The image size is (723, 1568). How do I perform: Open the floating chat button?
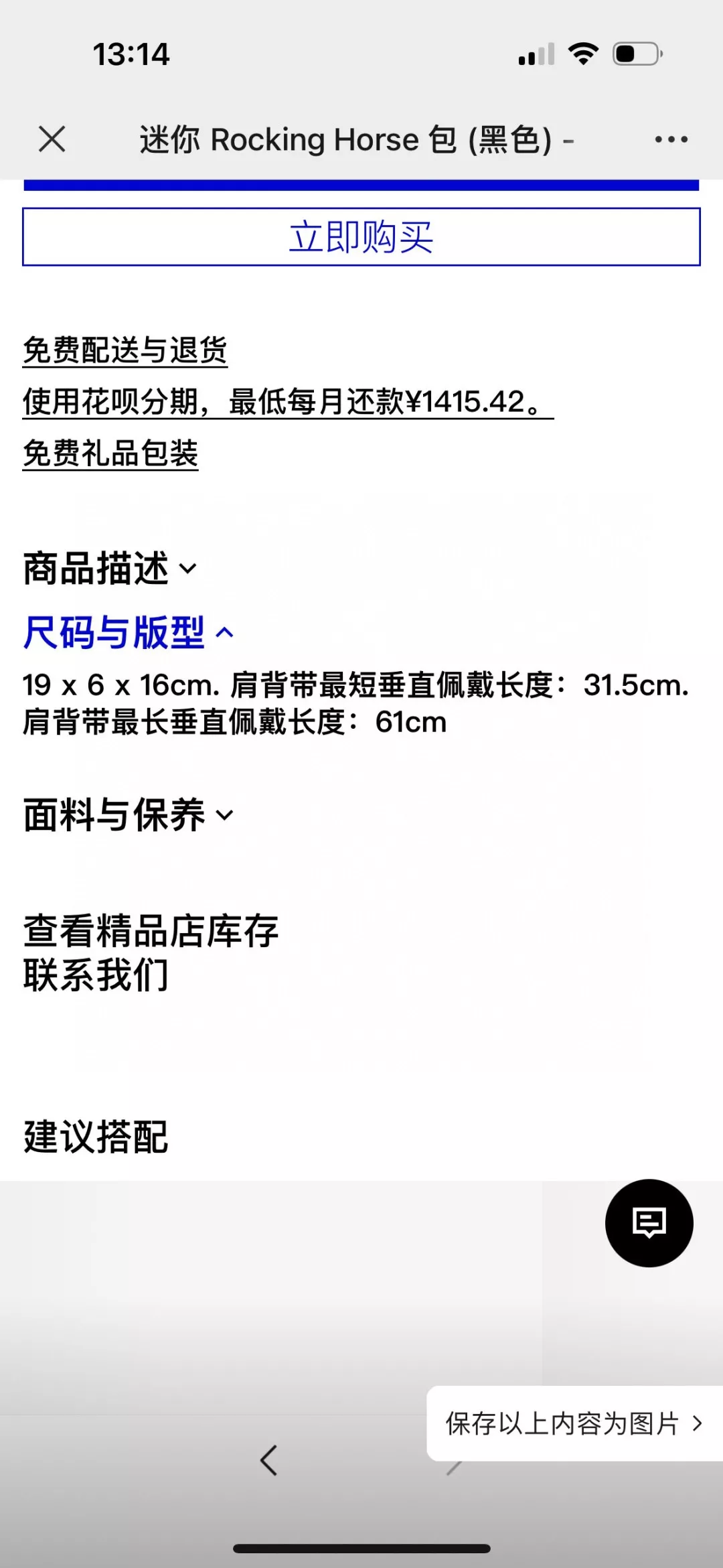tap(649, 1223)
